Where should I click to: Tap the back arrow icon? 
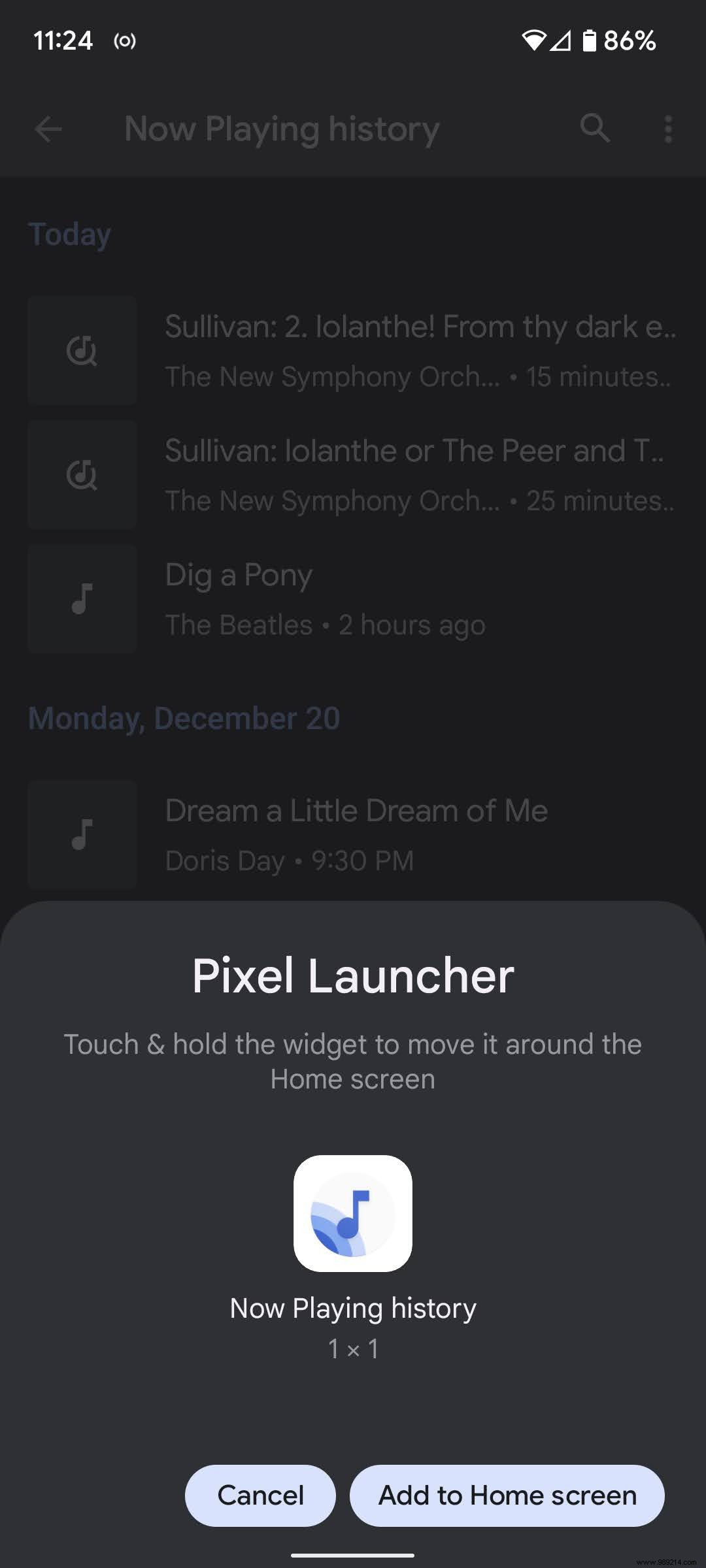point(49,129)
